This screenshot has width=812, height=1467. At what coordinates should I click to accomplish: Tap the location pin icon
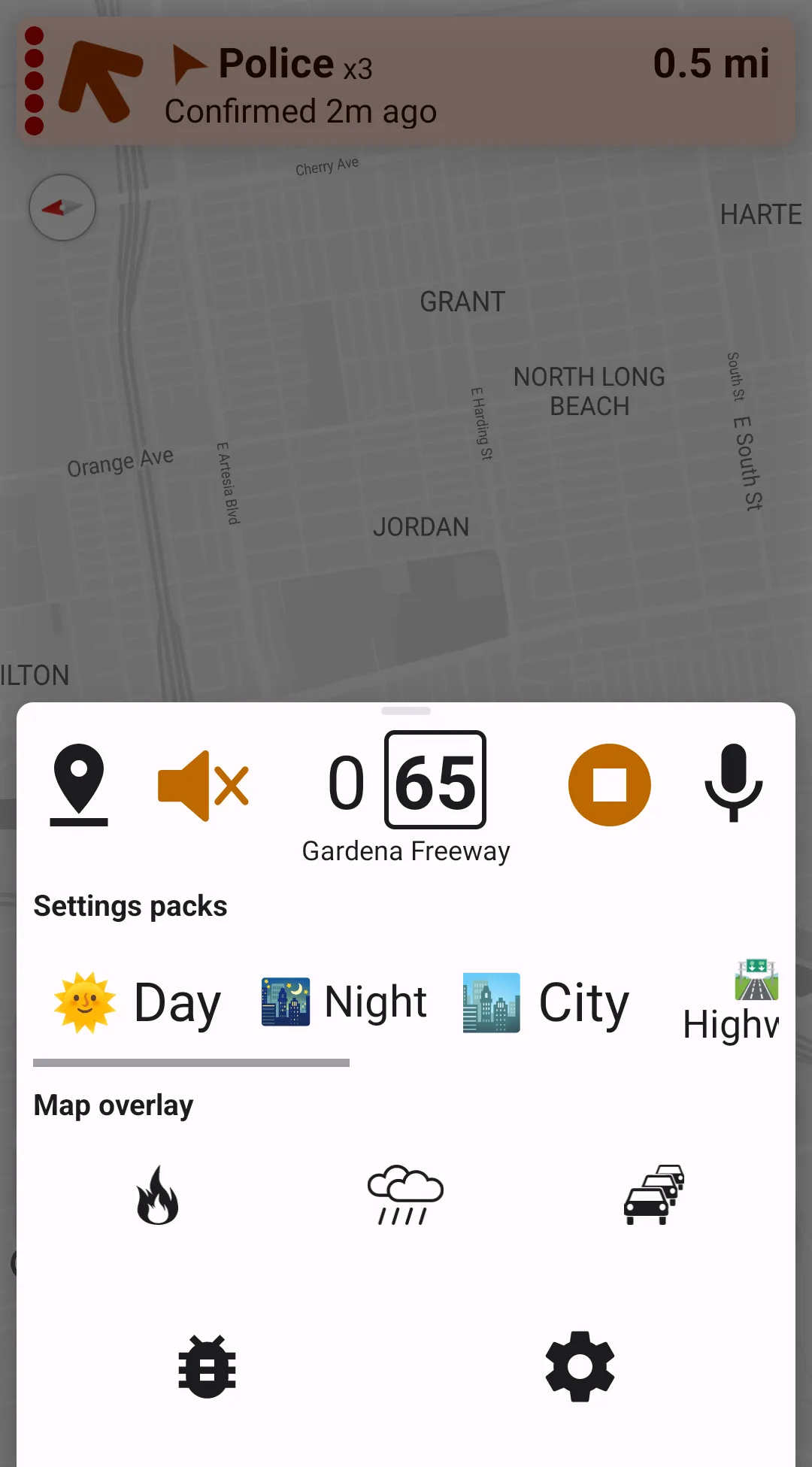[x=79, y=784]
